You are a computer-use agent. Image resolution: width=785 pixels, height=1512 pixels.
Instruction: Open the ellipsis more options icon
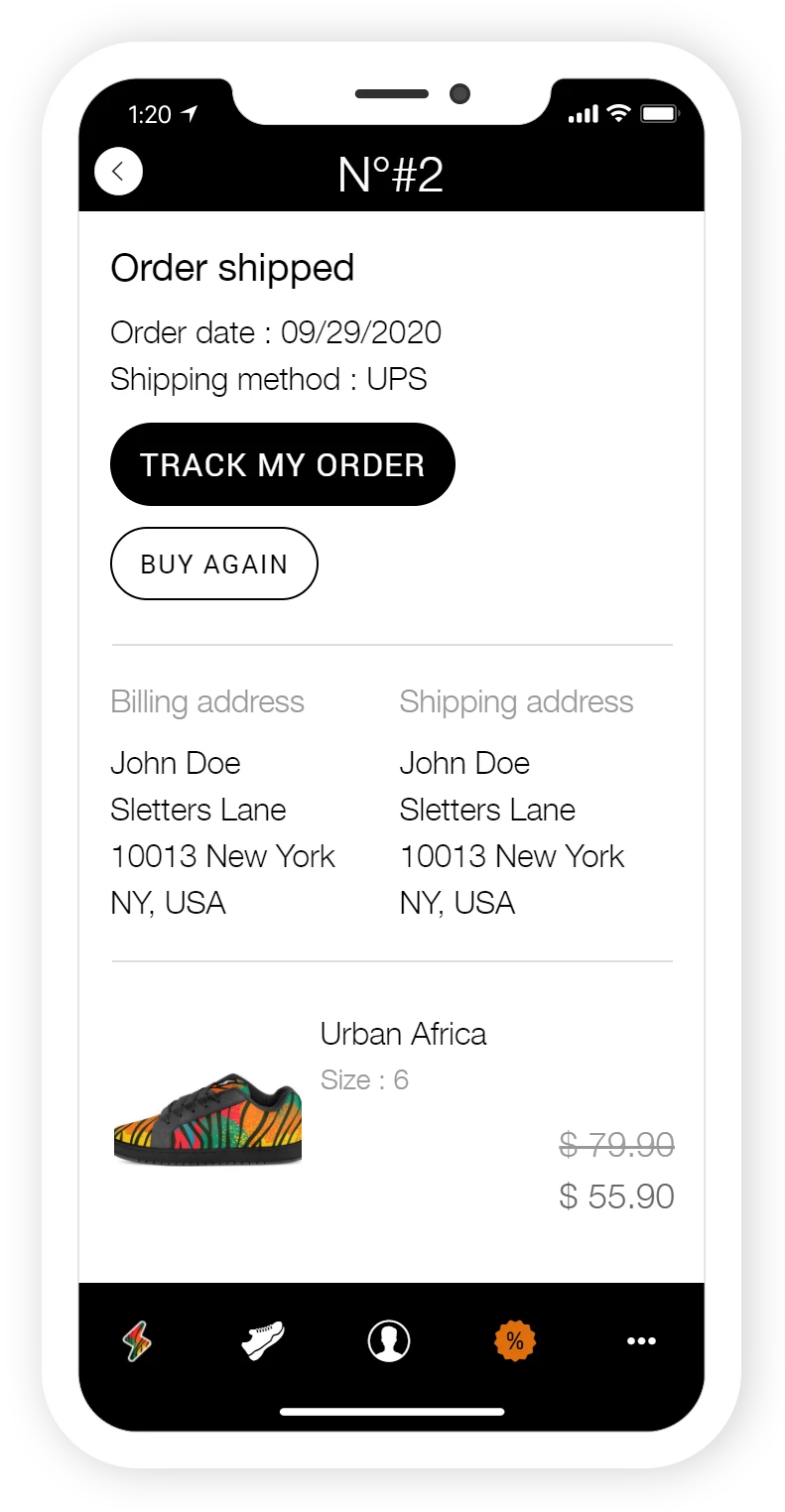click(641, 1340)
